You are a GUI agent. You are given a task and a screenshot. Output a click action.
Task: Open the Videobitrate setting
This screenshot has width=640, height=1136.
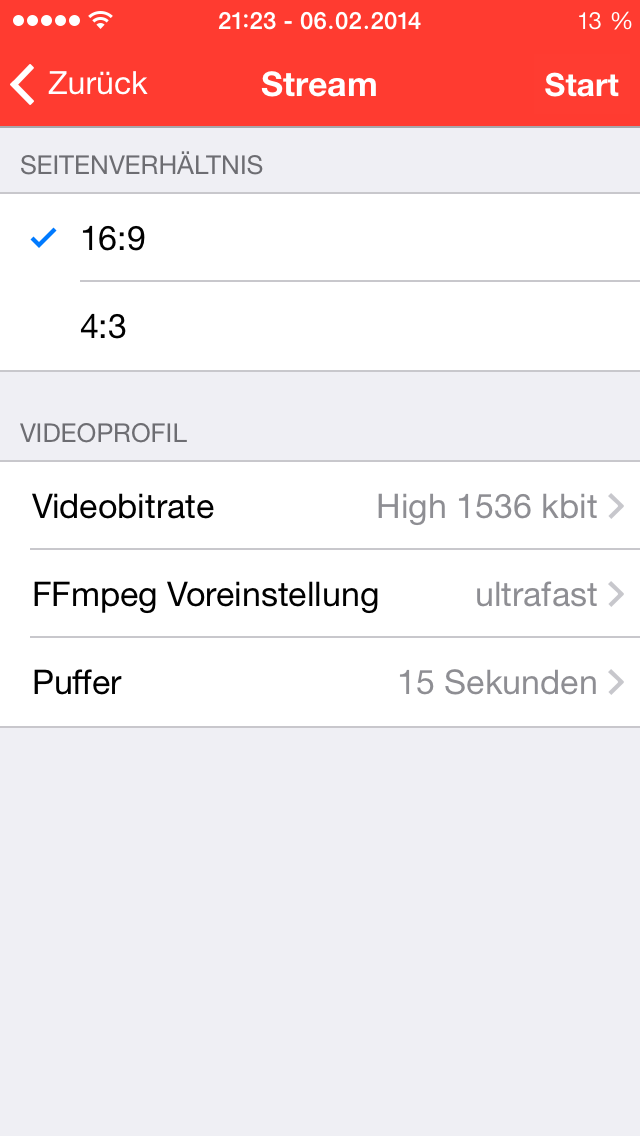pos(320,507)
